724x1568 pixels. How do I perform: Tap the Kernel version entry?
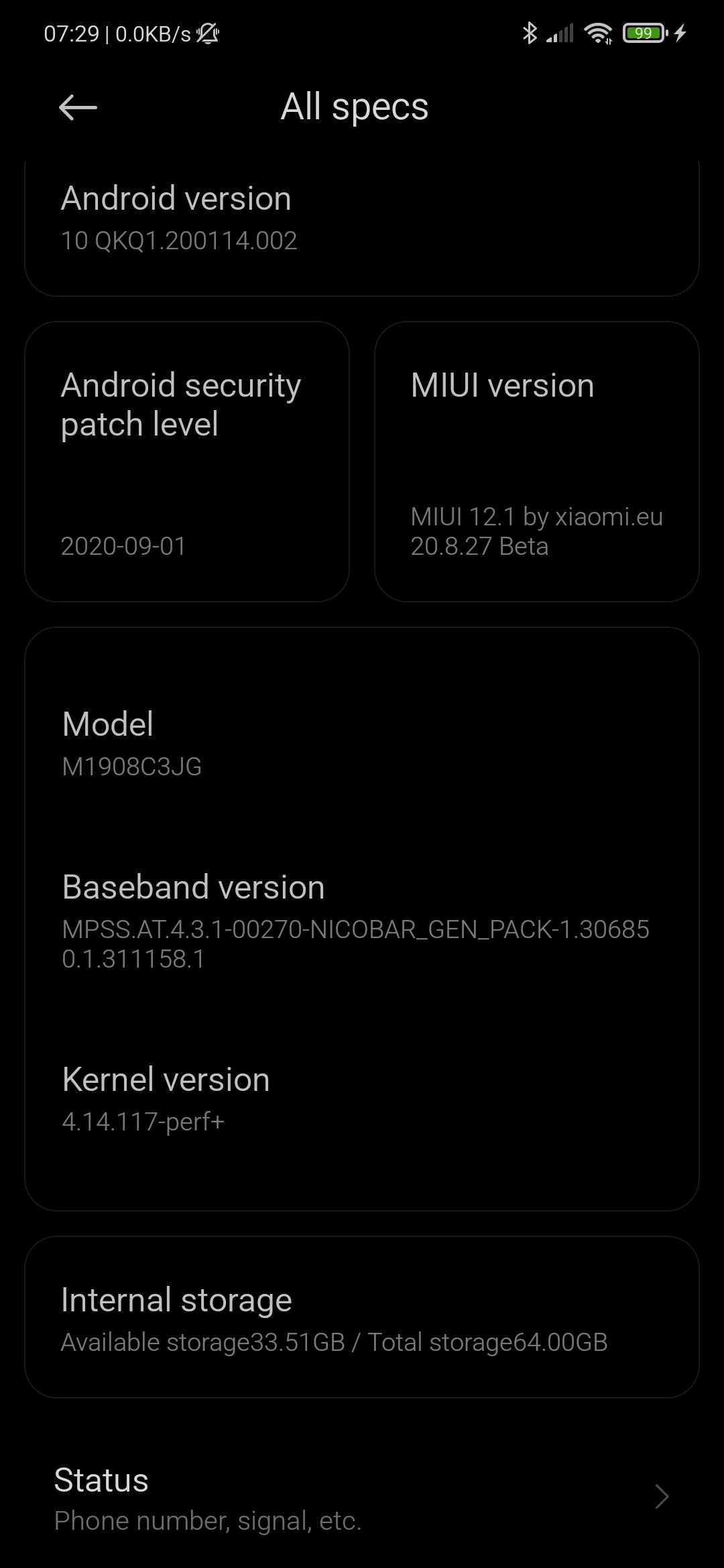click(x=362, y=1098)
